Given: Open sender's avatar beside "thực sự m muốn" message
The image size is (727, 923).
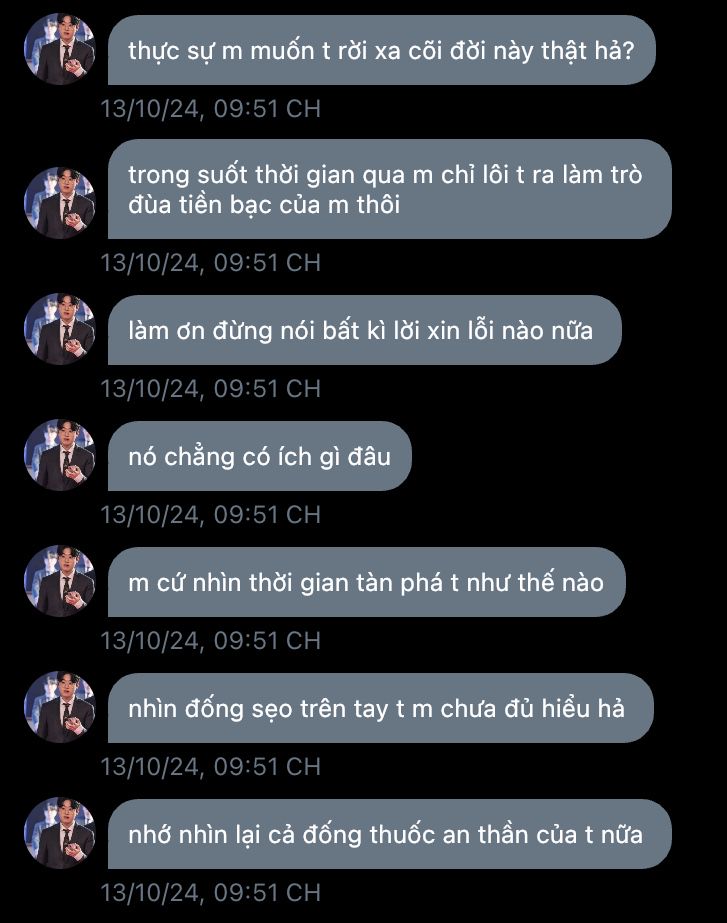Looking at the screenshot, I should click(x=59, y=49).
